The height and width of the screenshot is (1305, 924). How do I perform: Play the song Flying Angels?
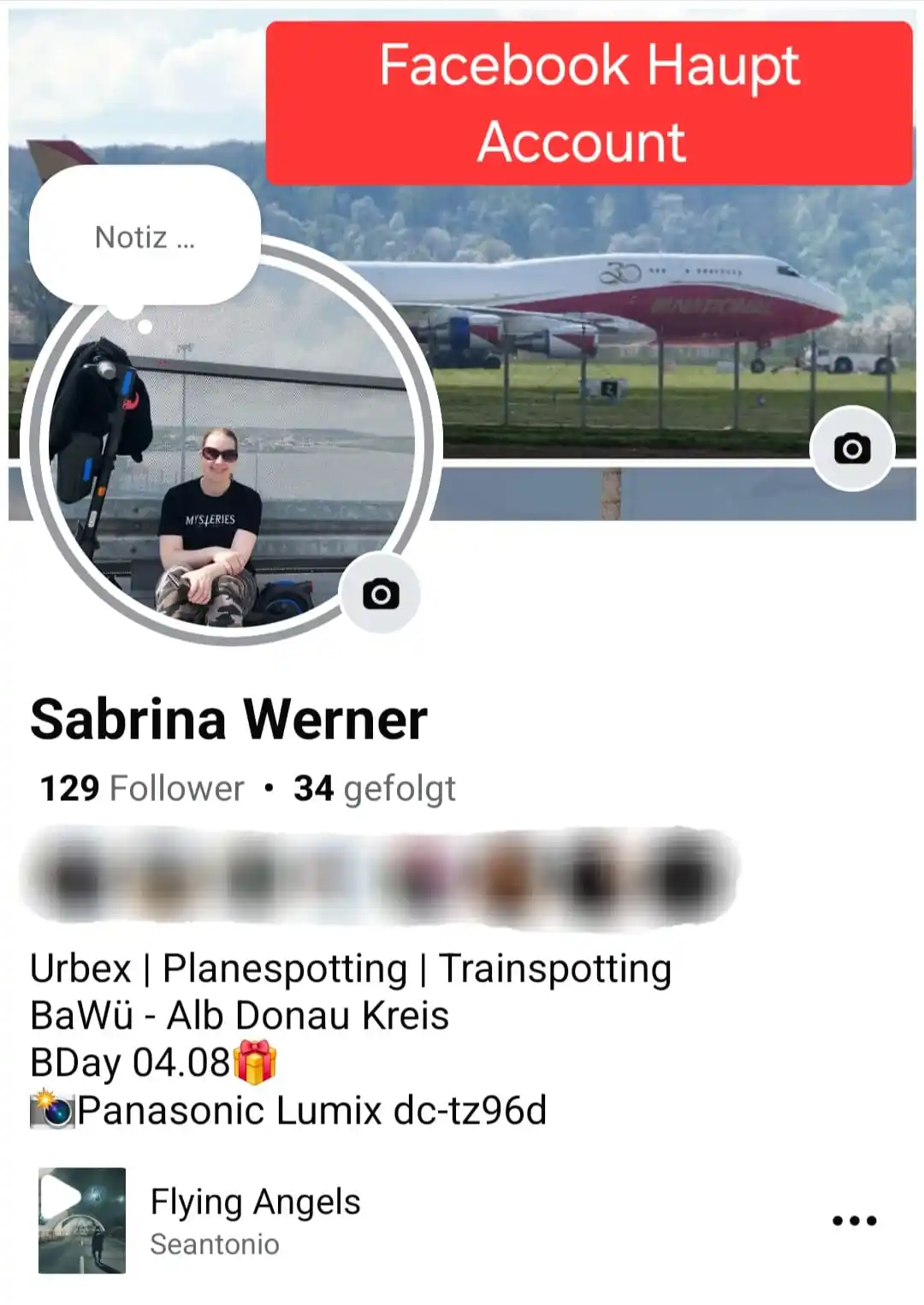click(x=82, y=1220)
